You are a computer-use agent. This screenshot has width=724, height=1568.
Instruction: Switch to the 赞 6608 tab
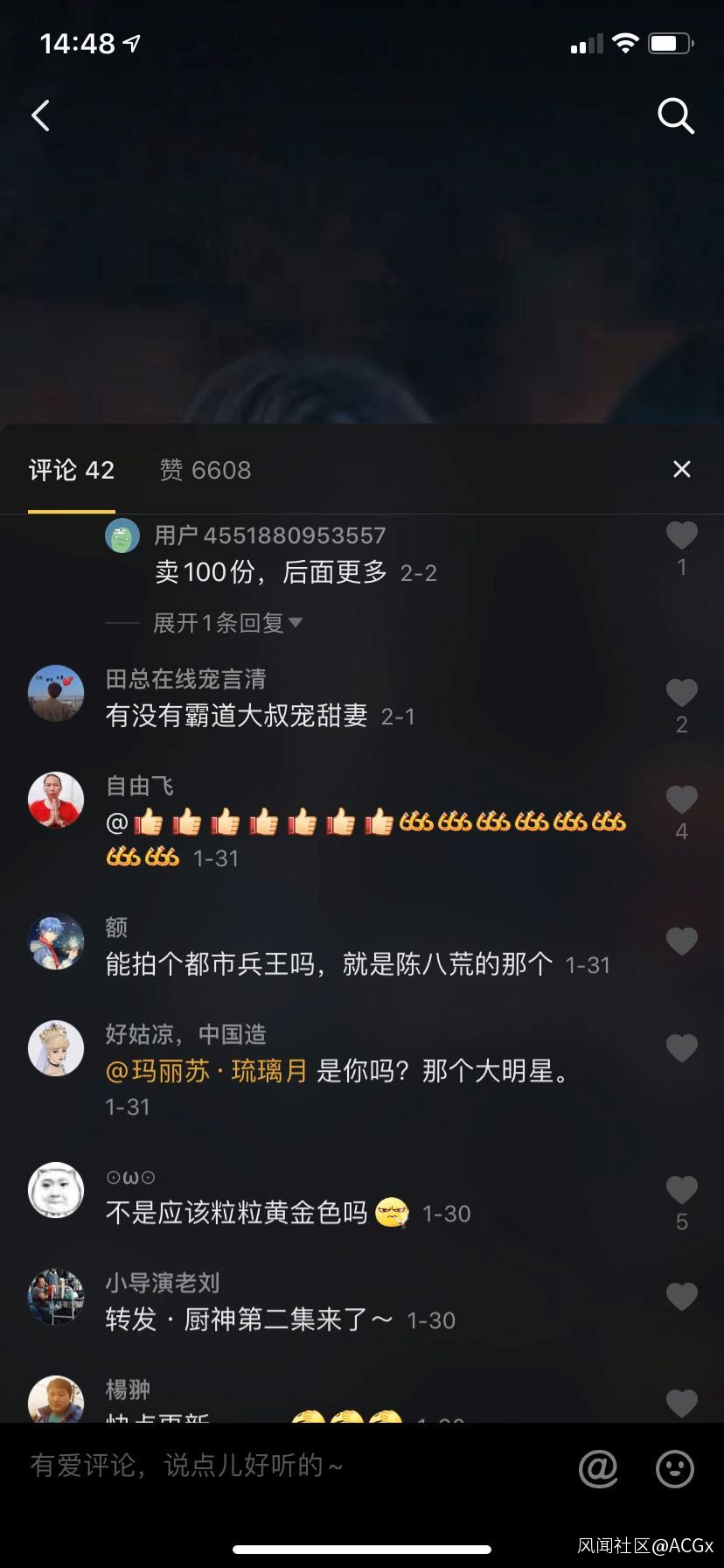[x=205, y=471]
